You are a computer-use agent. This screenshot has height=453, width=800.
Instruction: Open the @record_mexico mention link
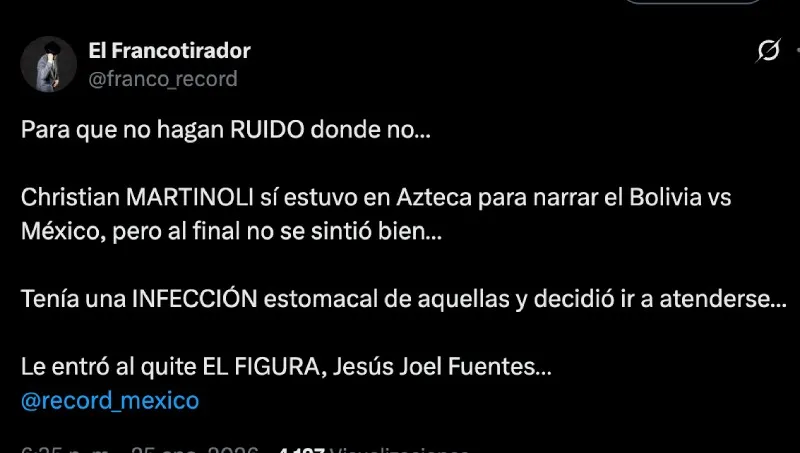[x=110, y=401]
